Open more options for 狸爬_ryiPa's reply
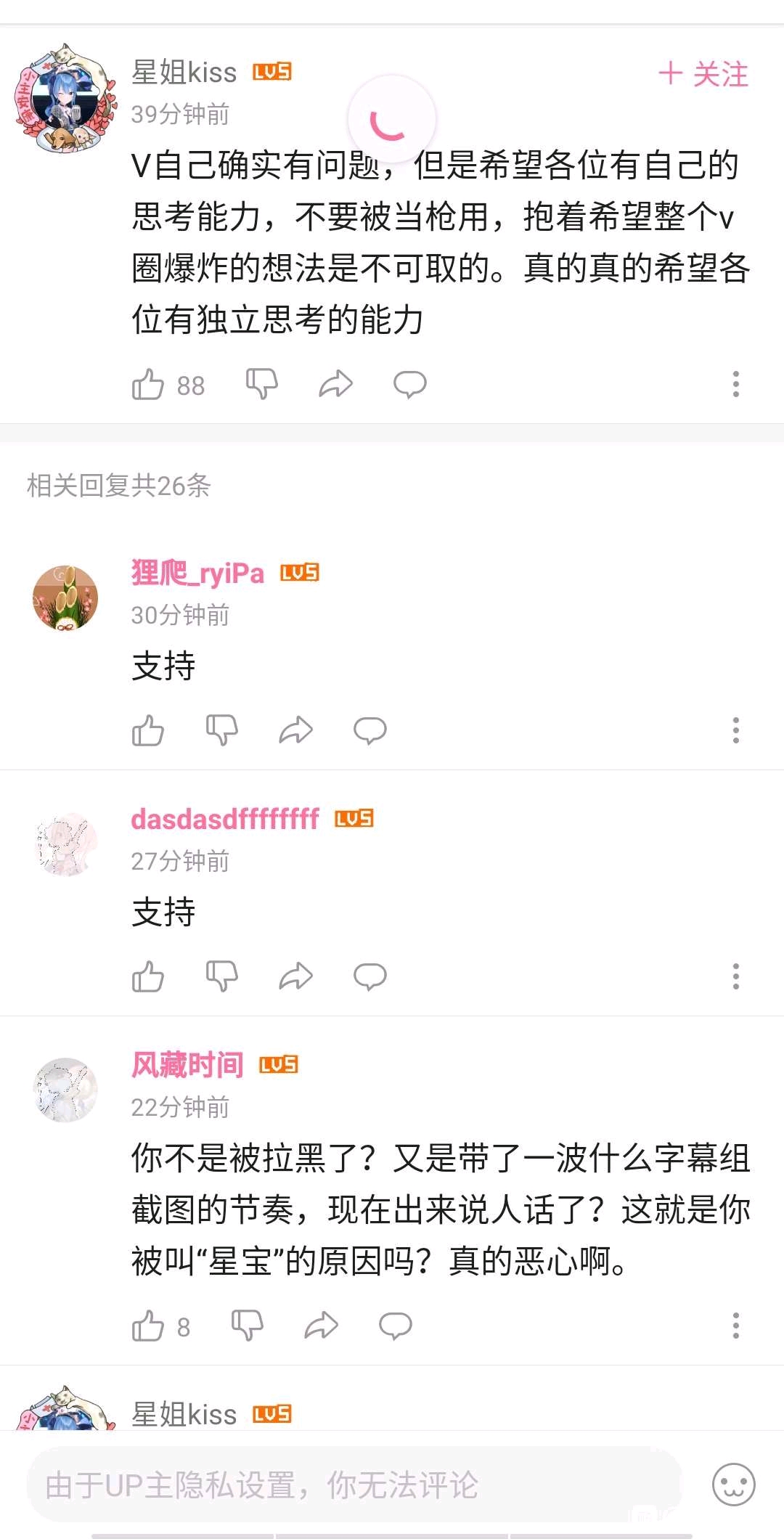784x1539 pixels. click(x=735, y=730)
